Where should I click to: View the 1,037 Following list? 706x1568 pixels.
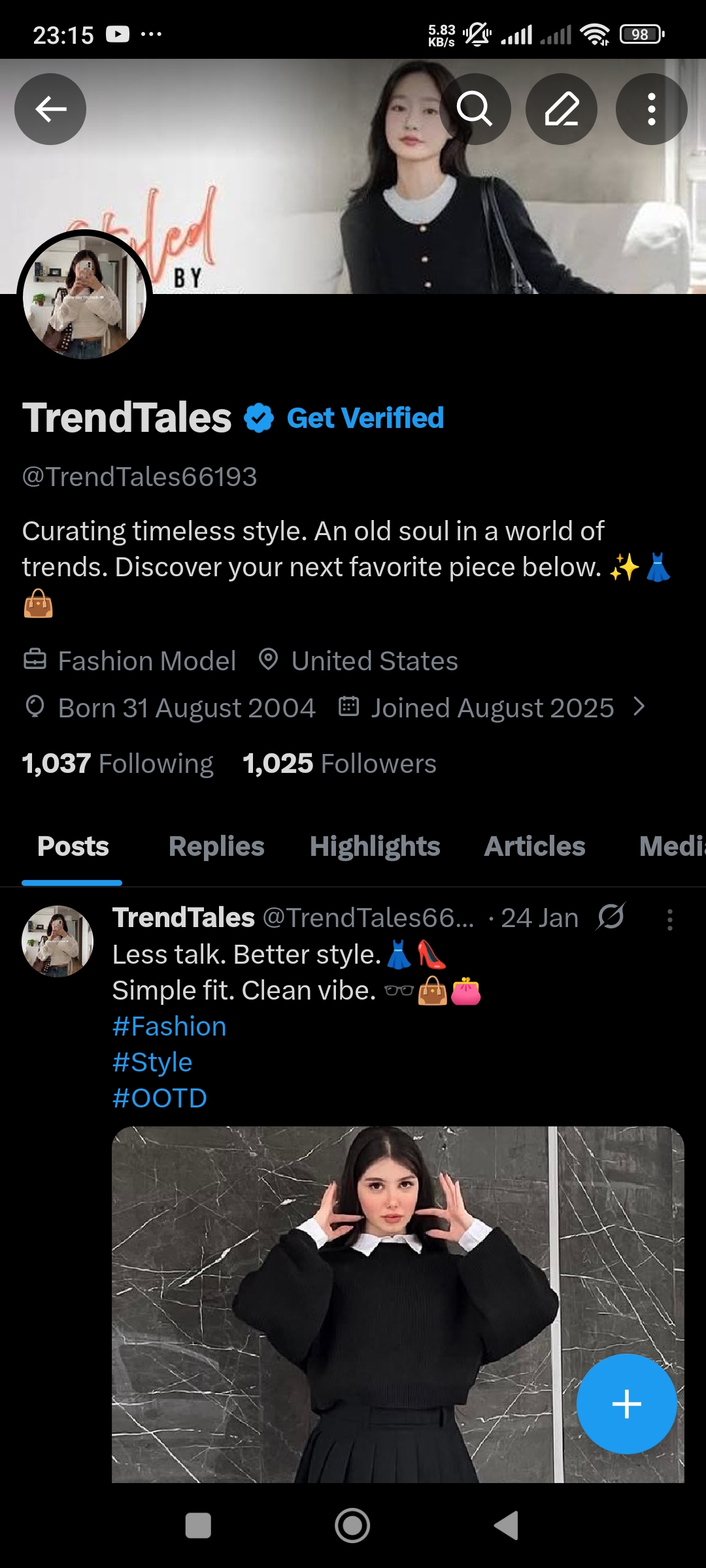[x=118, y=763]
